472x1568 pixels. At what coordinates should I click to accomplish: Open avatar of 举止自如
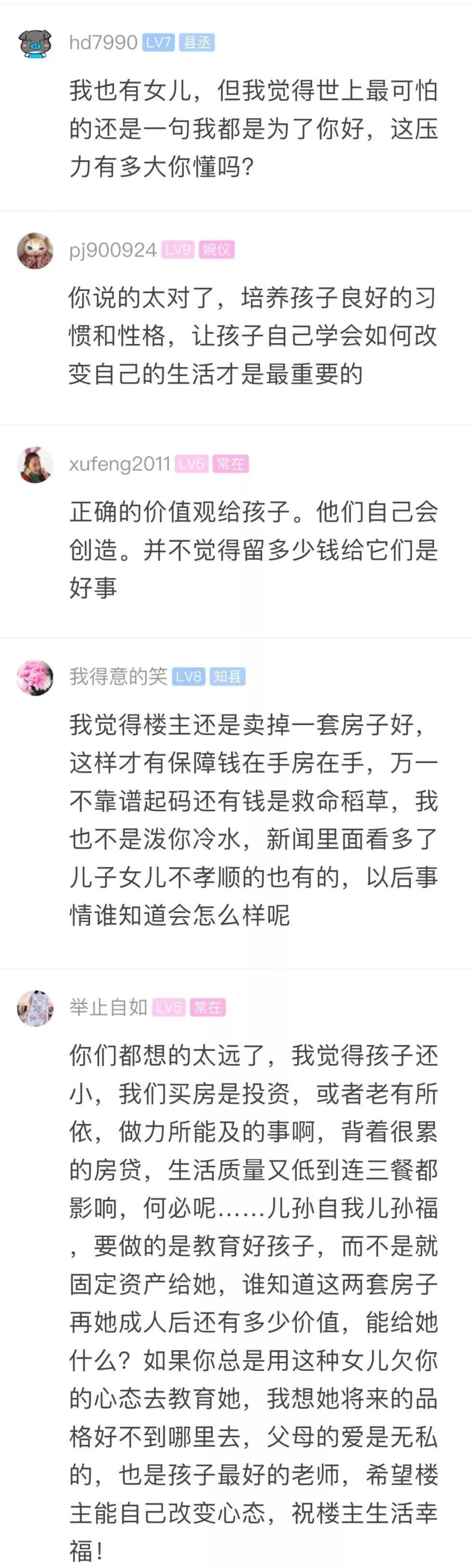[35, 1008]
